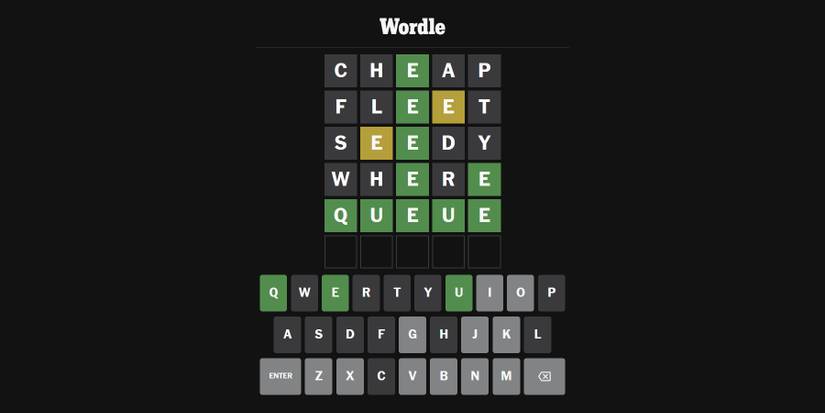This screenshot has height=413, width=825.
Task: Tap the G key
Action: point(412,335)
